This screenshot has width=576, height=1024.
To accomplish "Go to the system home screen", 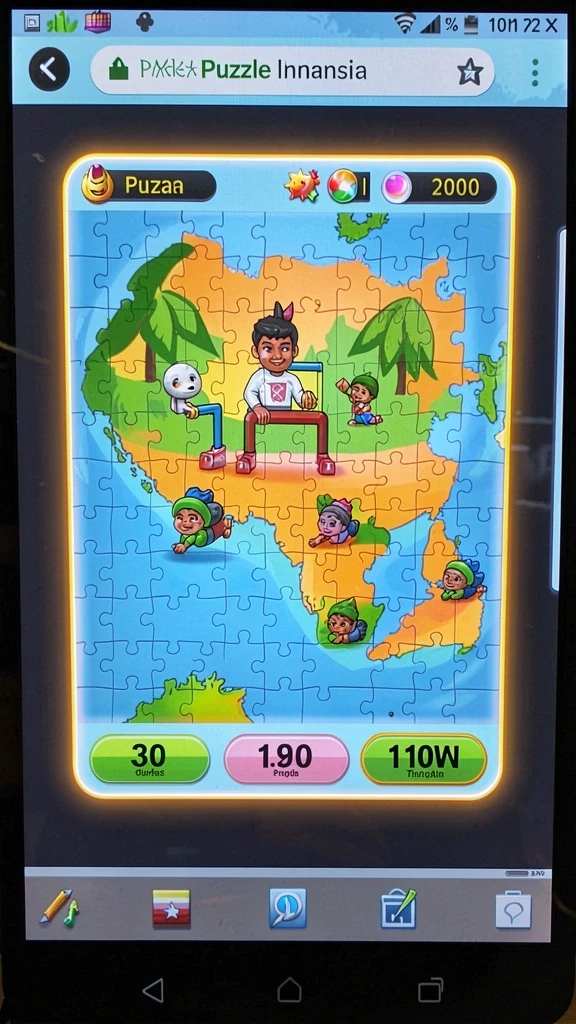I will (289, 990).
